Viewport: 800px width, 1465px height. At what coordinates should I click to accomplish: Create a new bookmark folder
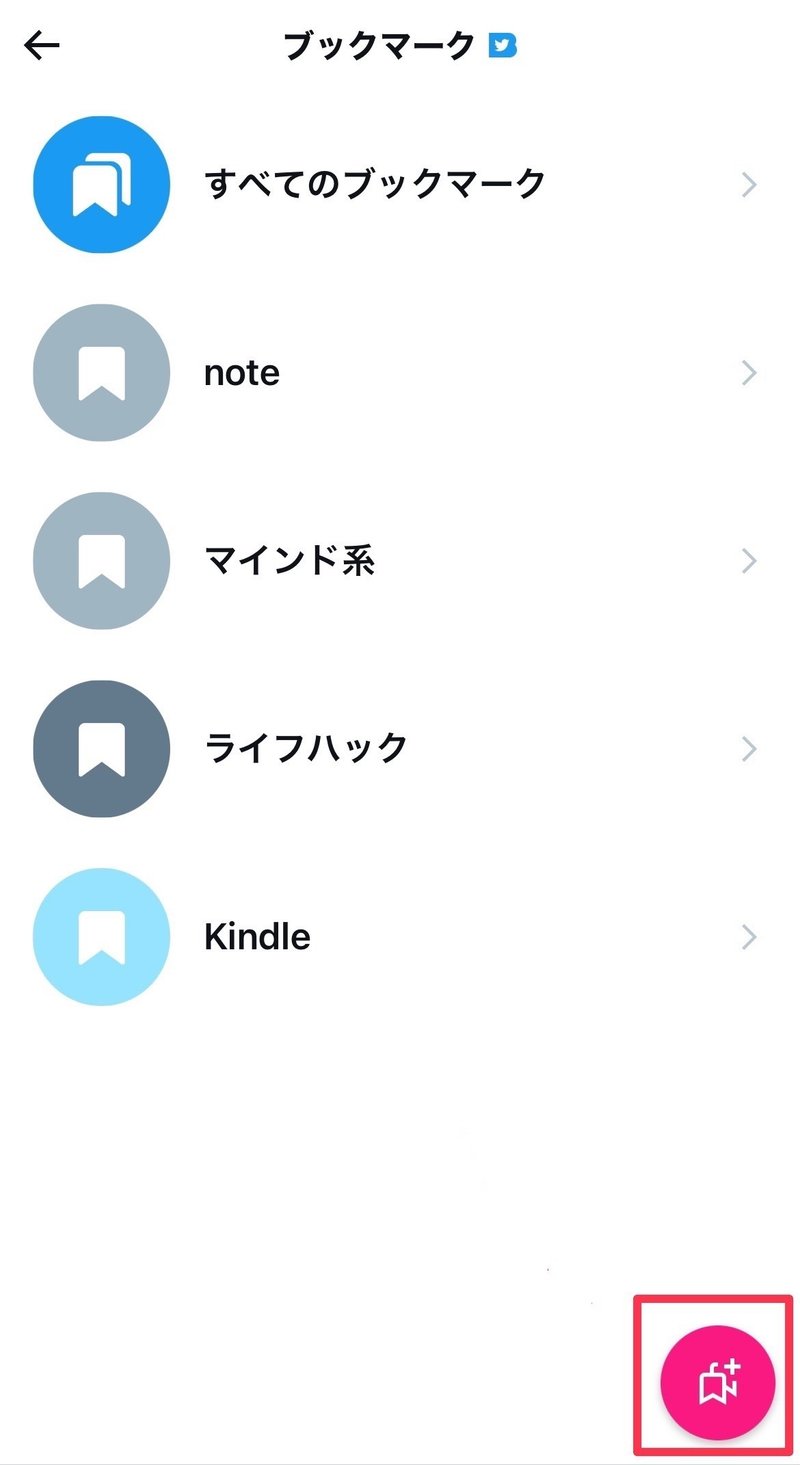[x=717, y=1382]
